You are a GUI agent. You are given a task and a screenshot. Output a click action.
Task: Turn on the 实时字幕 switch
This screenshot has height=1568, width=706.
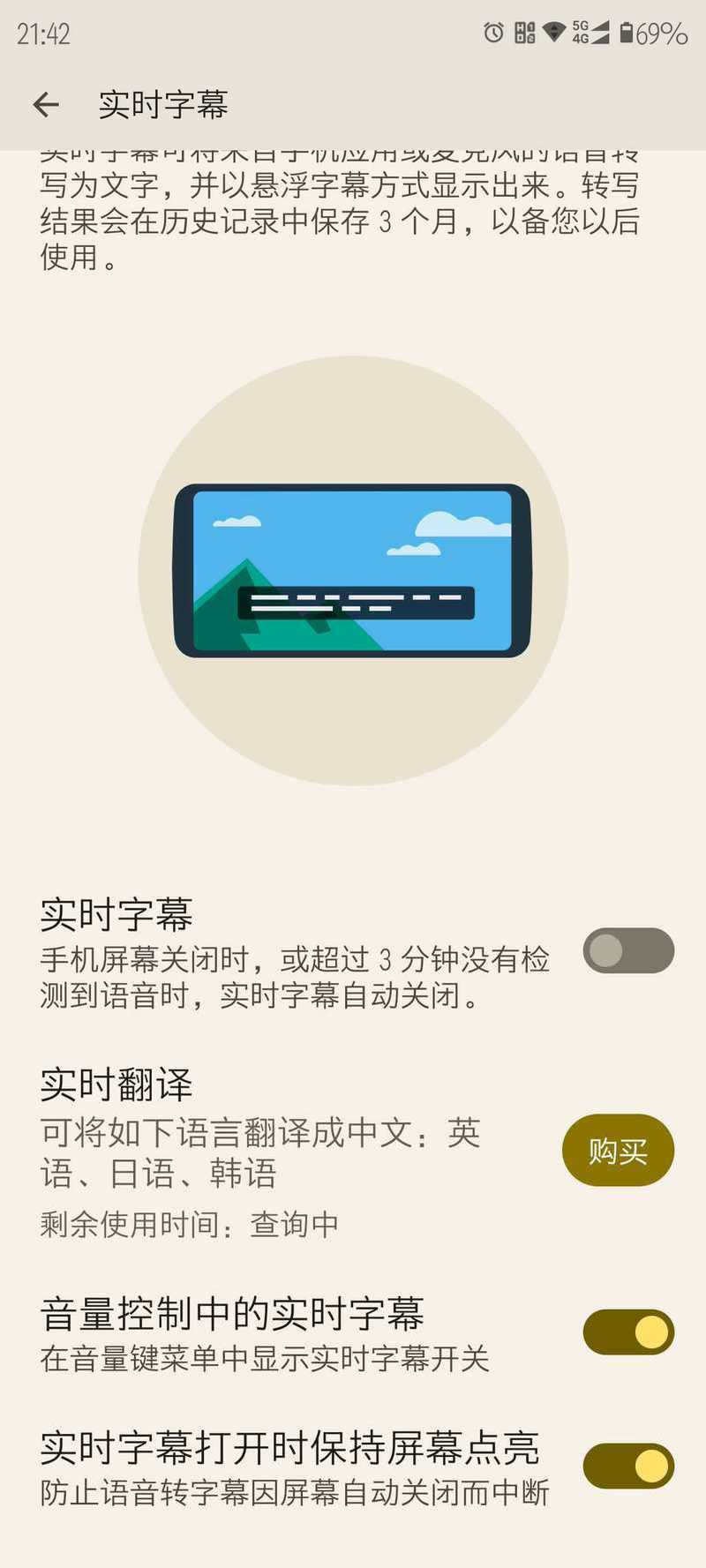tap(628, 950)
